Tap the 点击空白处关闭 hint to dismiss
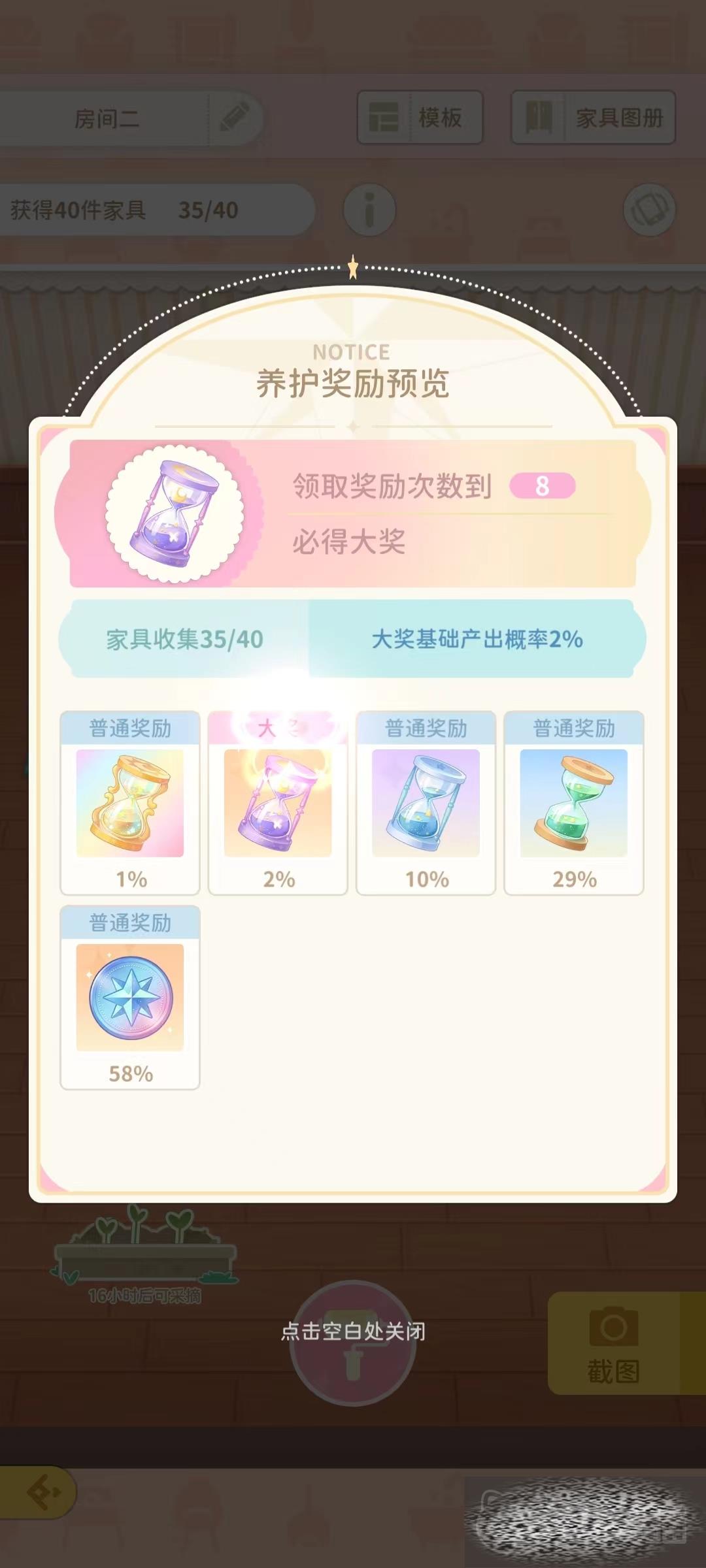 [353, 1331]
